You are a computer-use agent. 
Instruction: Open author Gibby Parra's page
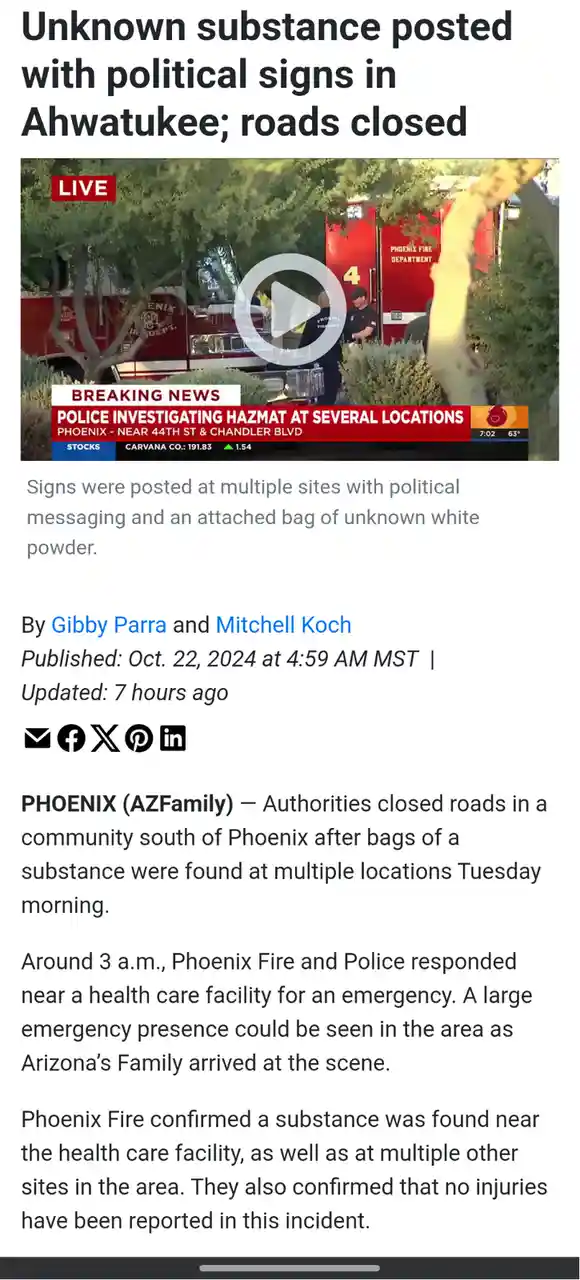coord(109,625)
